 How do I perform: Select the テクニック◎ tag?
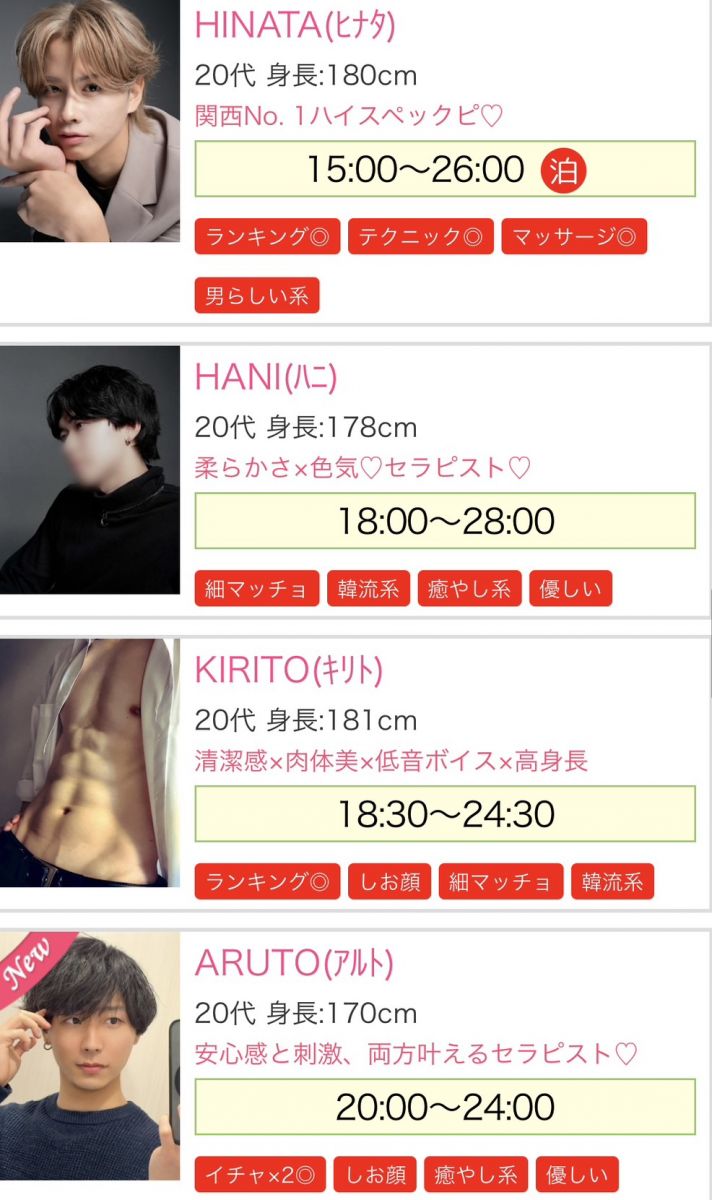pos(421,237)
